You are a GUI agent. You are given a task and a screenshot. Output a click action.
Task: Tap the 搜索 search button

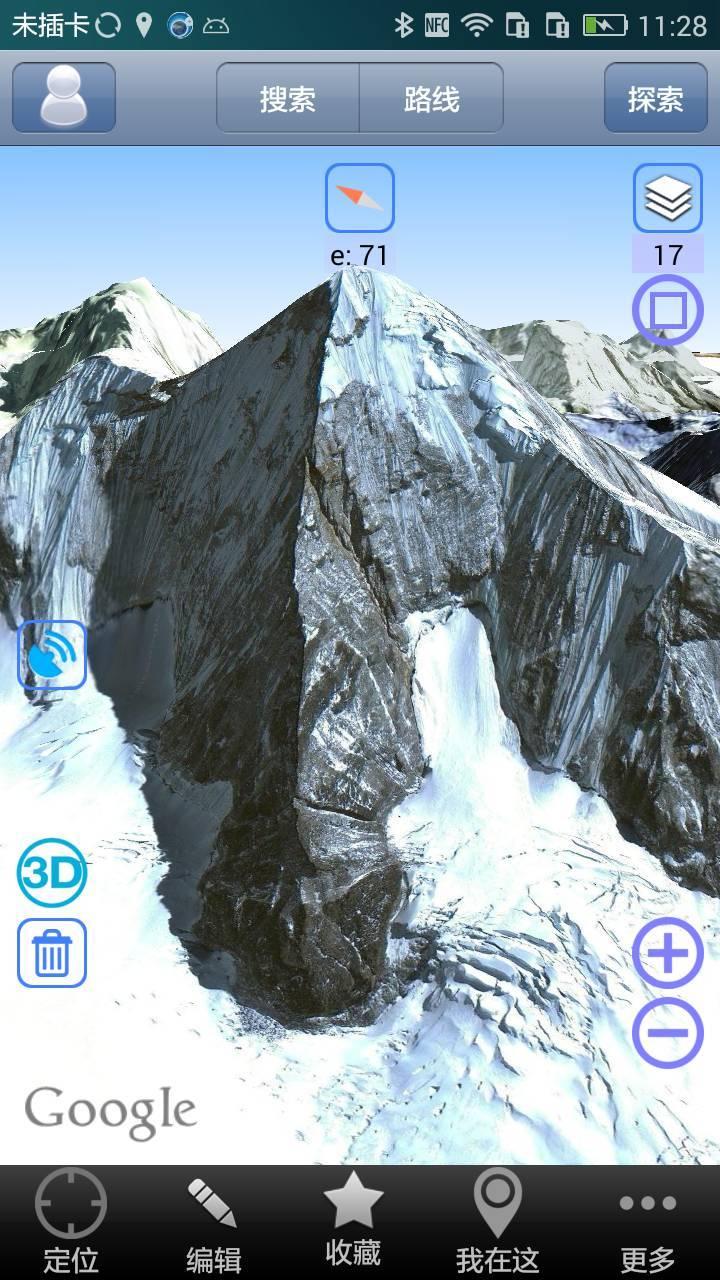point(288,98)
